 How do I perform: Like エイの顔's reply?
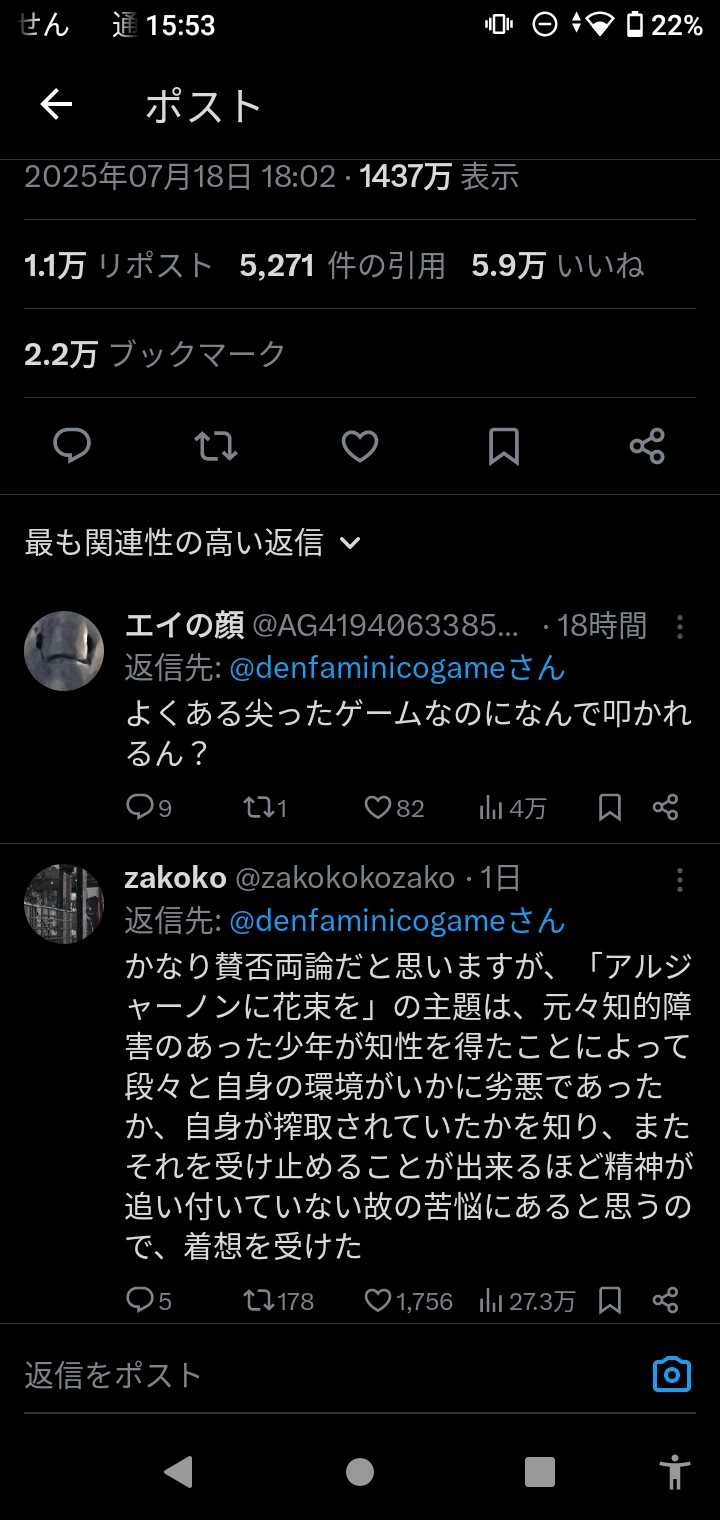point(378,808)
